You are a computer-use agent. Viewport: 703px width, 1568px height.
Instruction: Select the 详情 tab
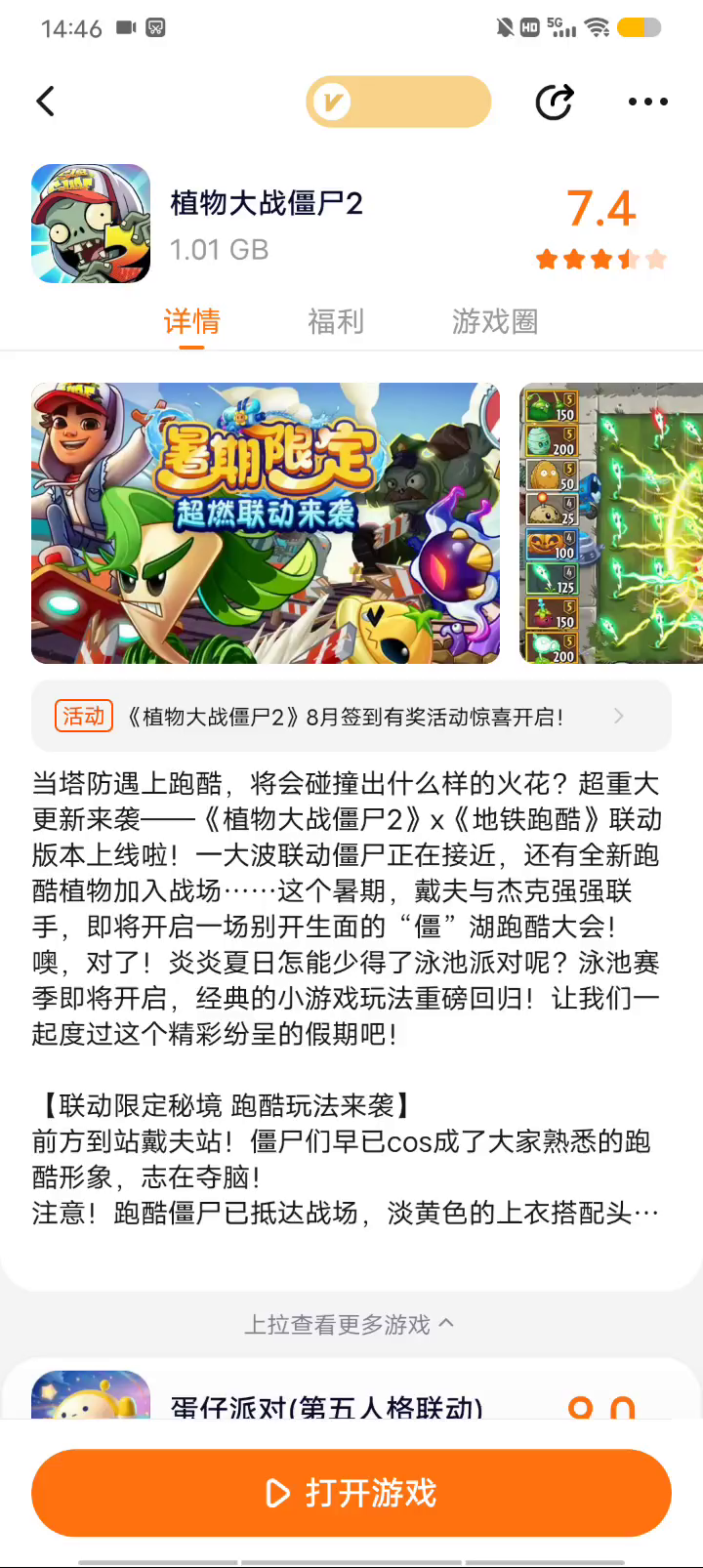point(192,321)
